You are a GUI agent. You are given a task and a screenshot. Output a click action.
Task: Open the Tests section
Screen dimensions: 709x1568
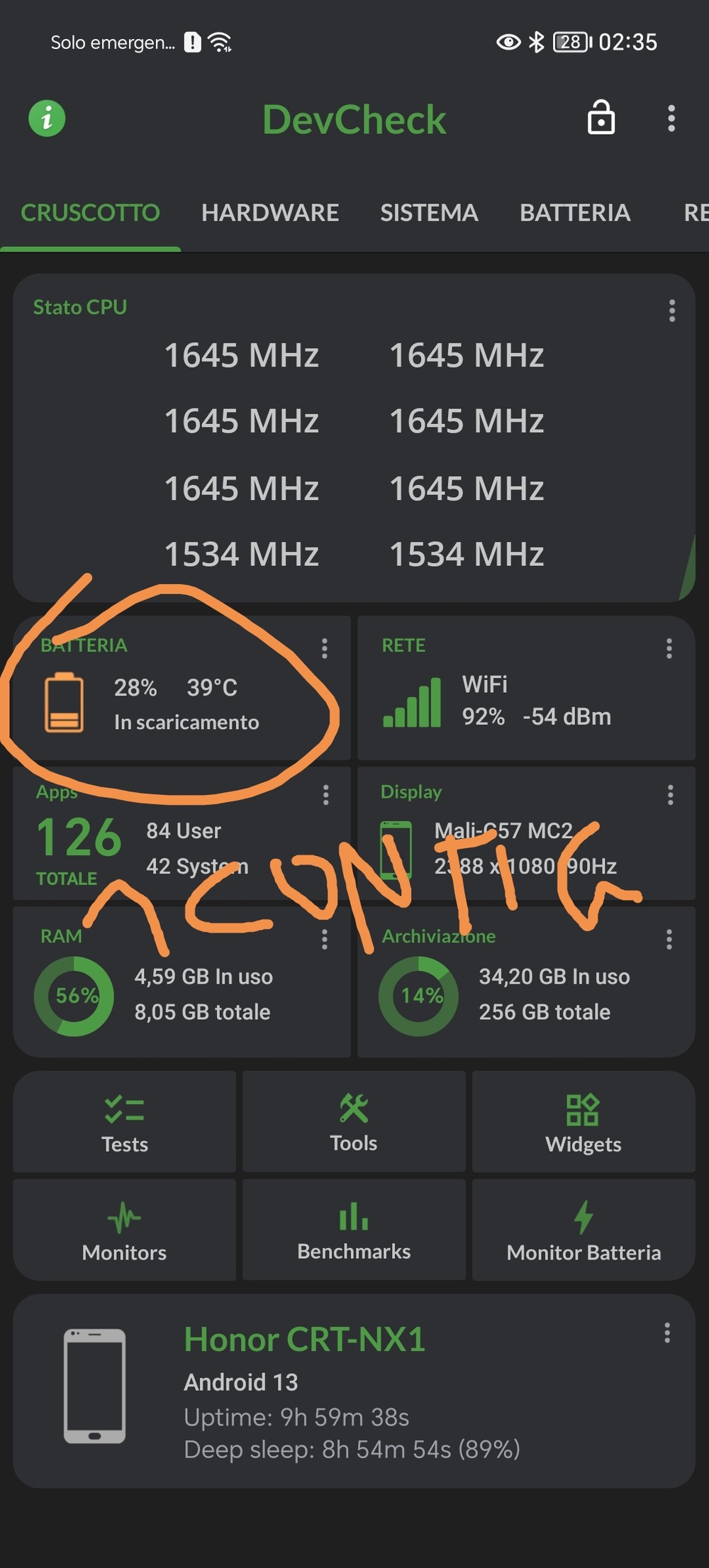(125, 1121)
